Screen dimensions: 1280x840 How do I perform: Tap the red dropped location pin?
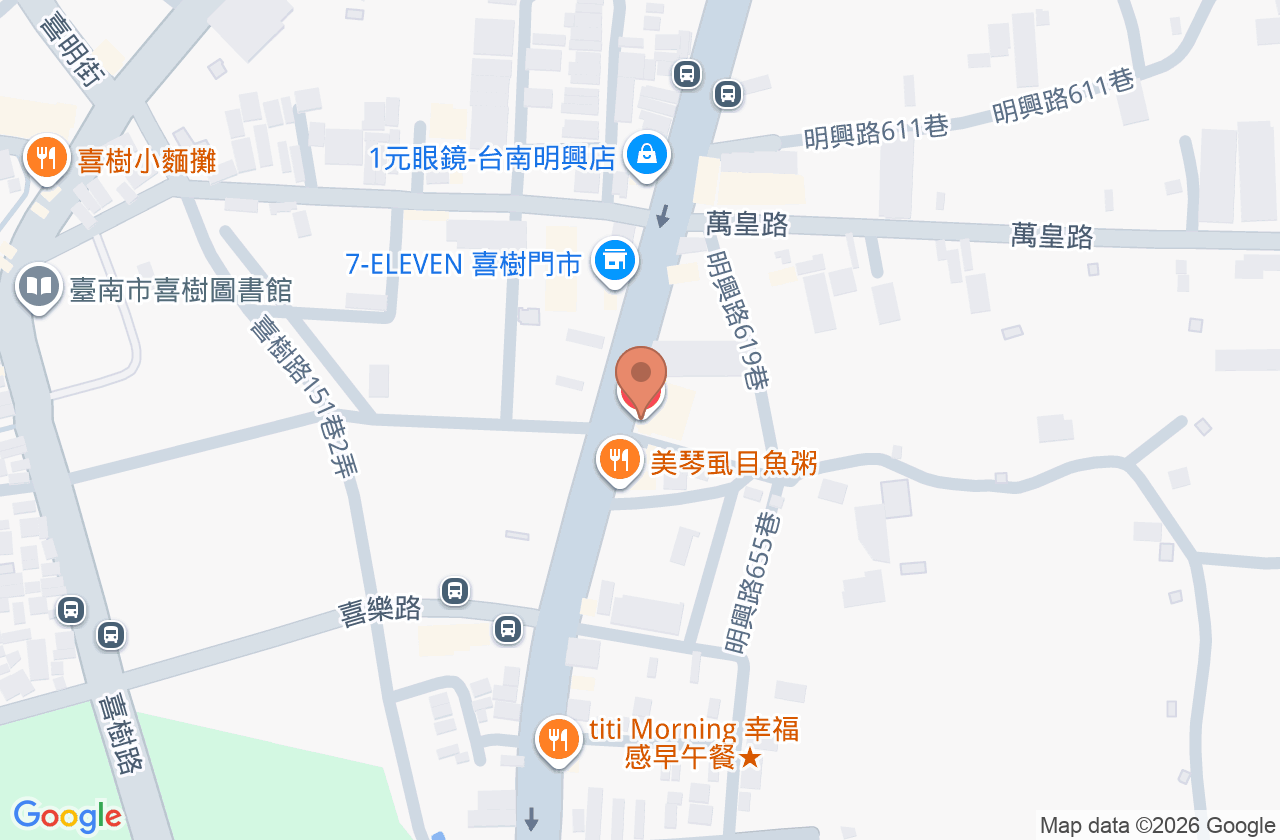(x=641, y=383)
